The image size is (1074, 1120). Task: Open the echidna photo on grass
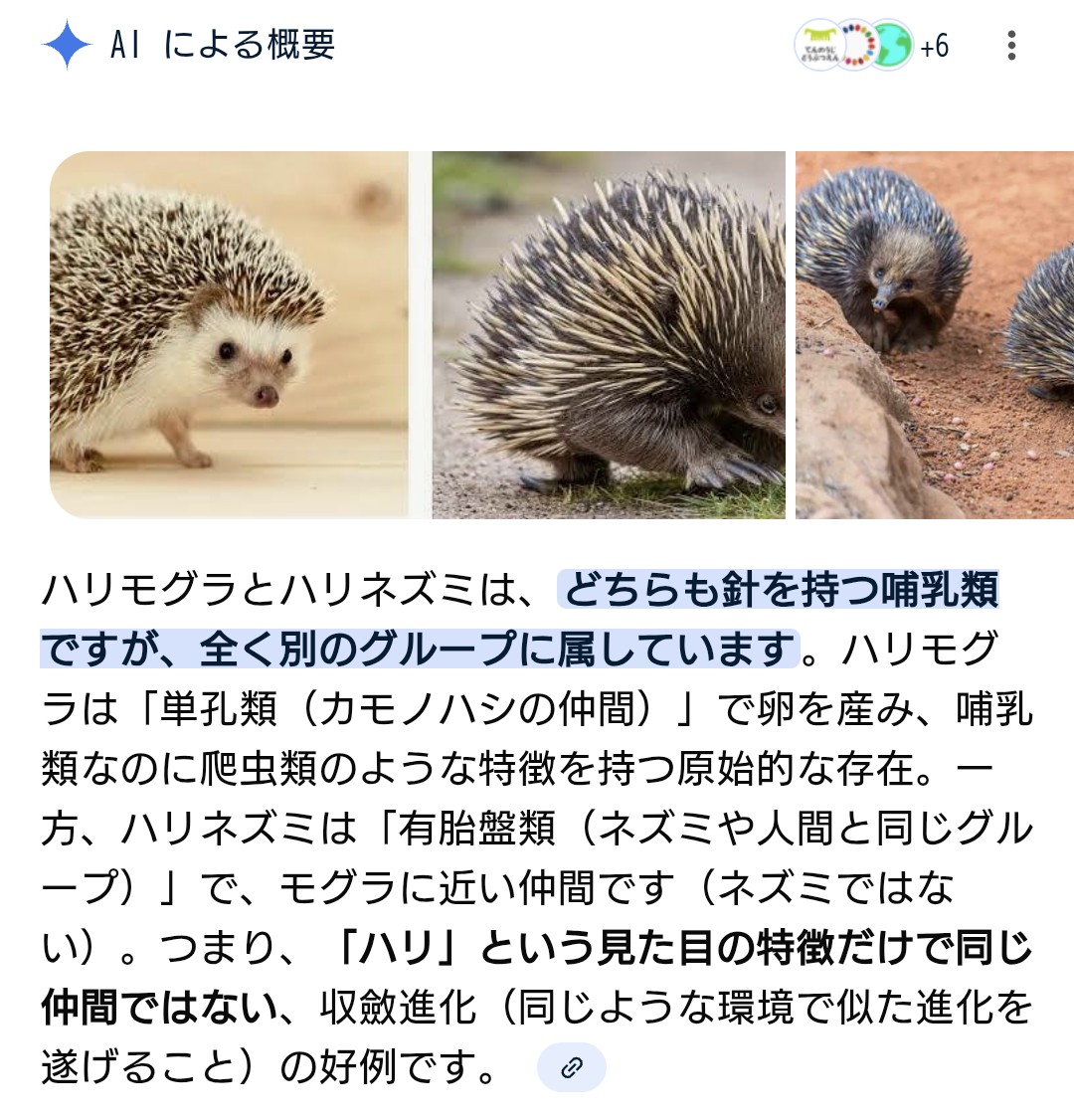pos(609,335)
